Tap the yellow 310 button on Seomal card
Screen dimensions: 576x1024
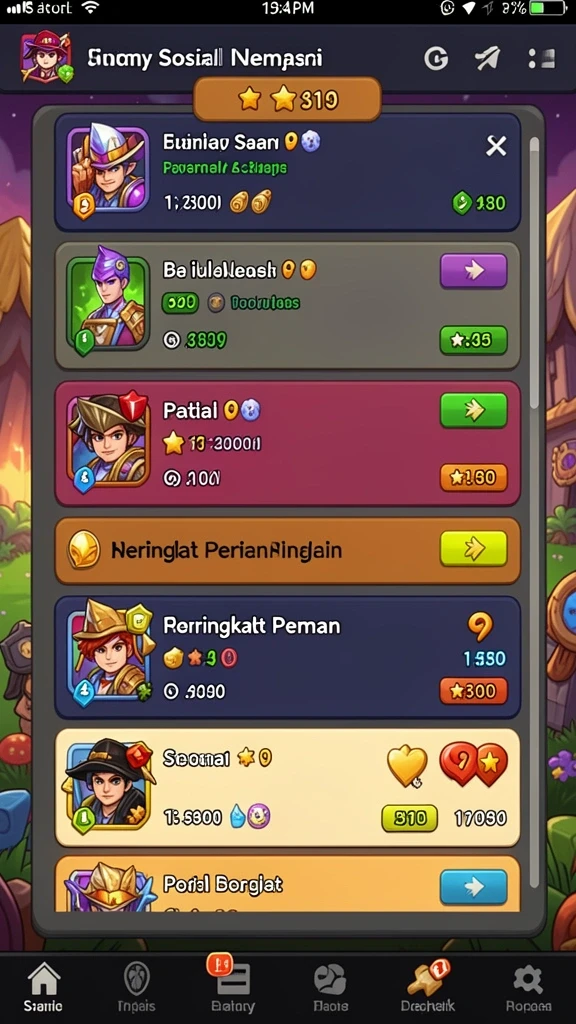click(x=409, y=818)
